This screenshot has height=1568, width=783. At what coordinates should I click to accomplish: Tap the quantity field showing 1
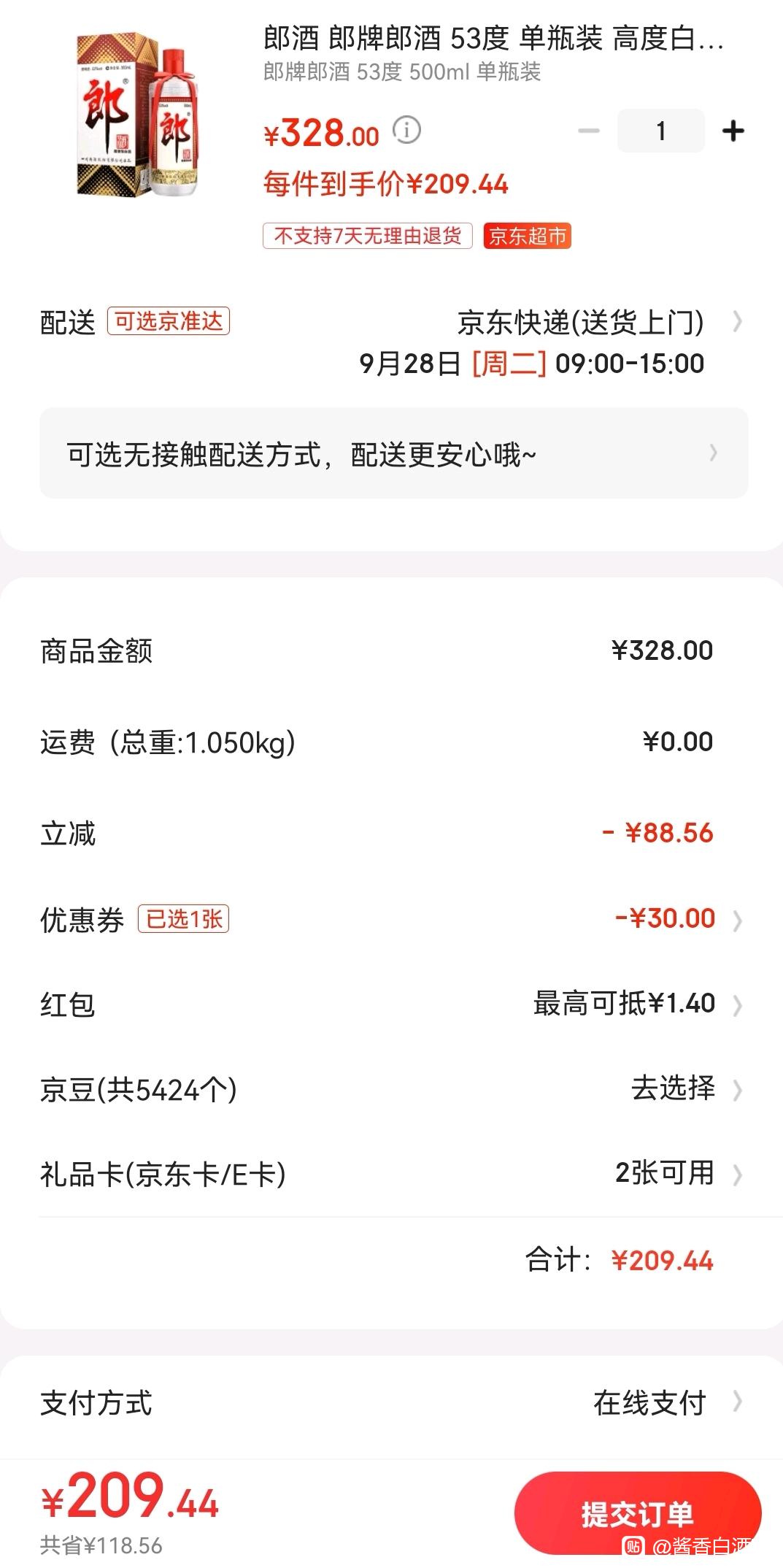click(x=661, y=131)
